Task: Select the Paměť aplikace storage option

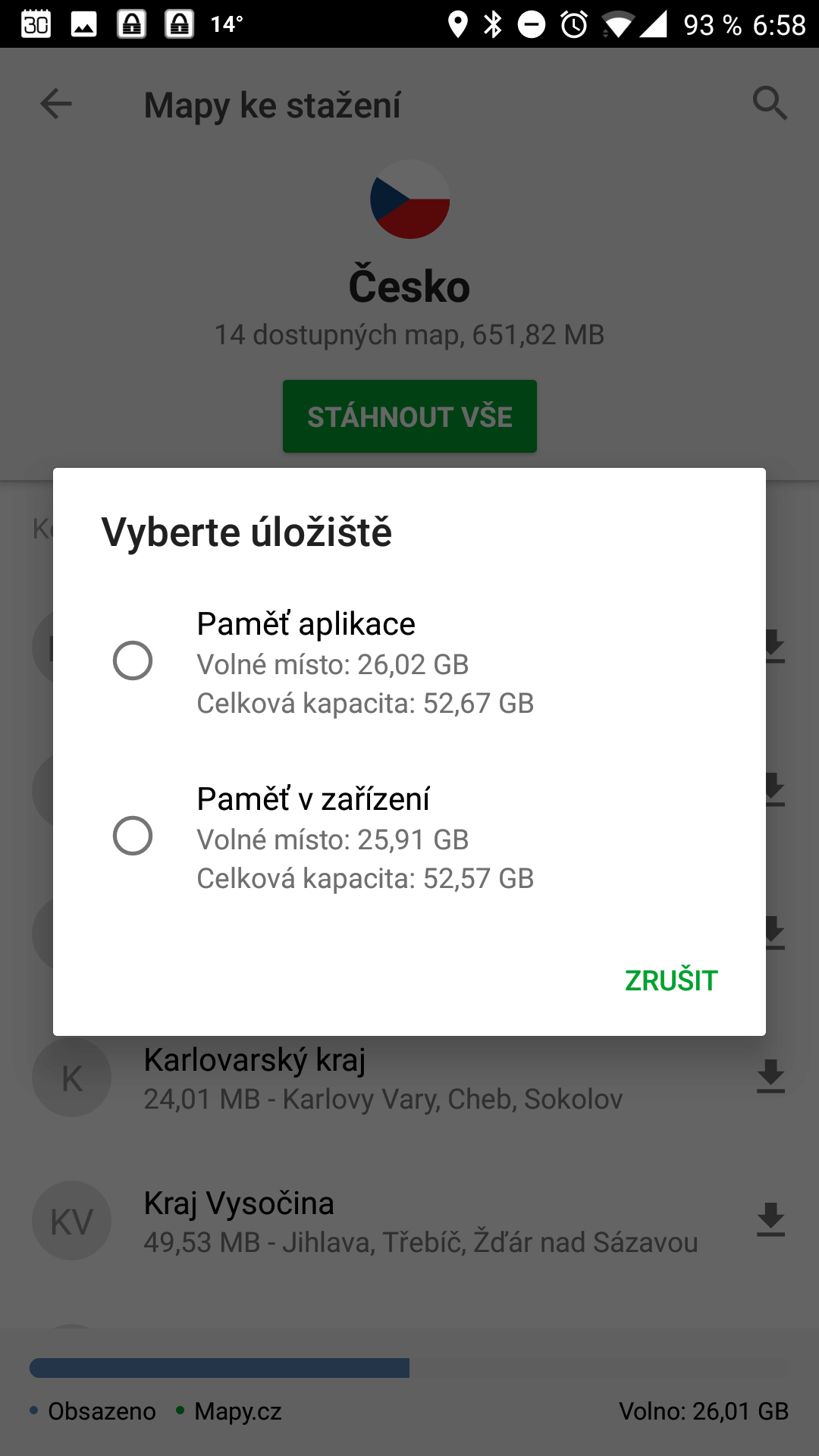Action: click(409, 661)
